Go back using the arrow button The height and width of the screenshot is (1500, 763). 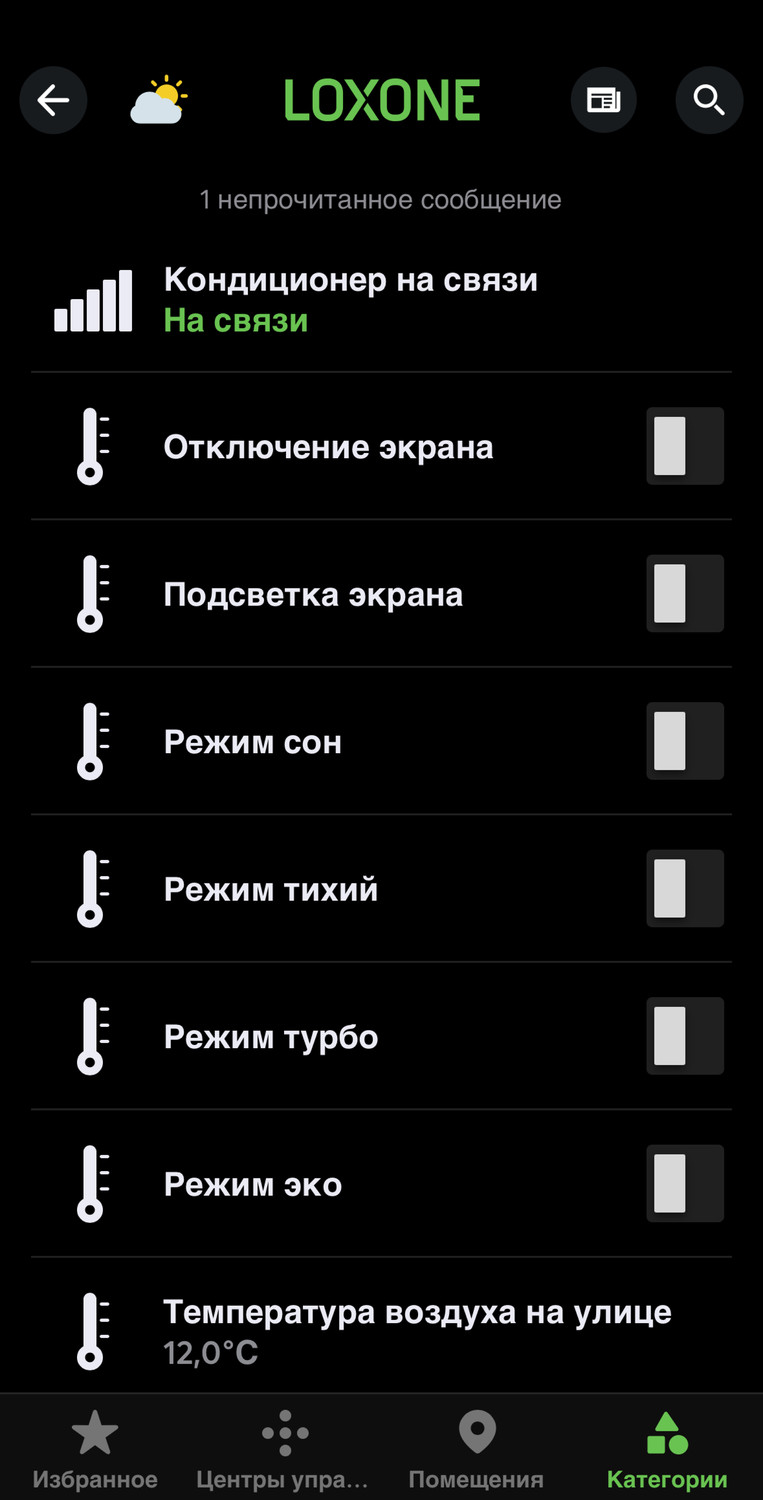[x=53, y=100]
